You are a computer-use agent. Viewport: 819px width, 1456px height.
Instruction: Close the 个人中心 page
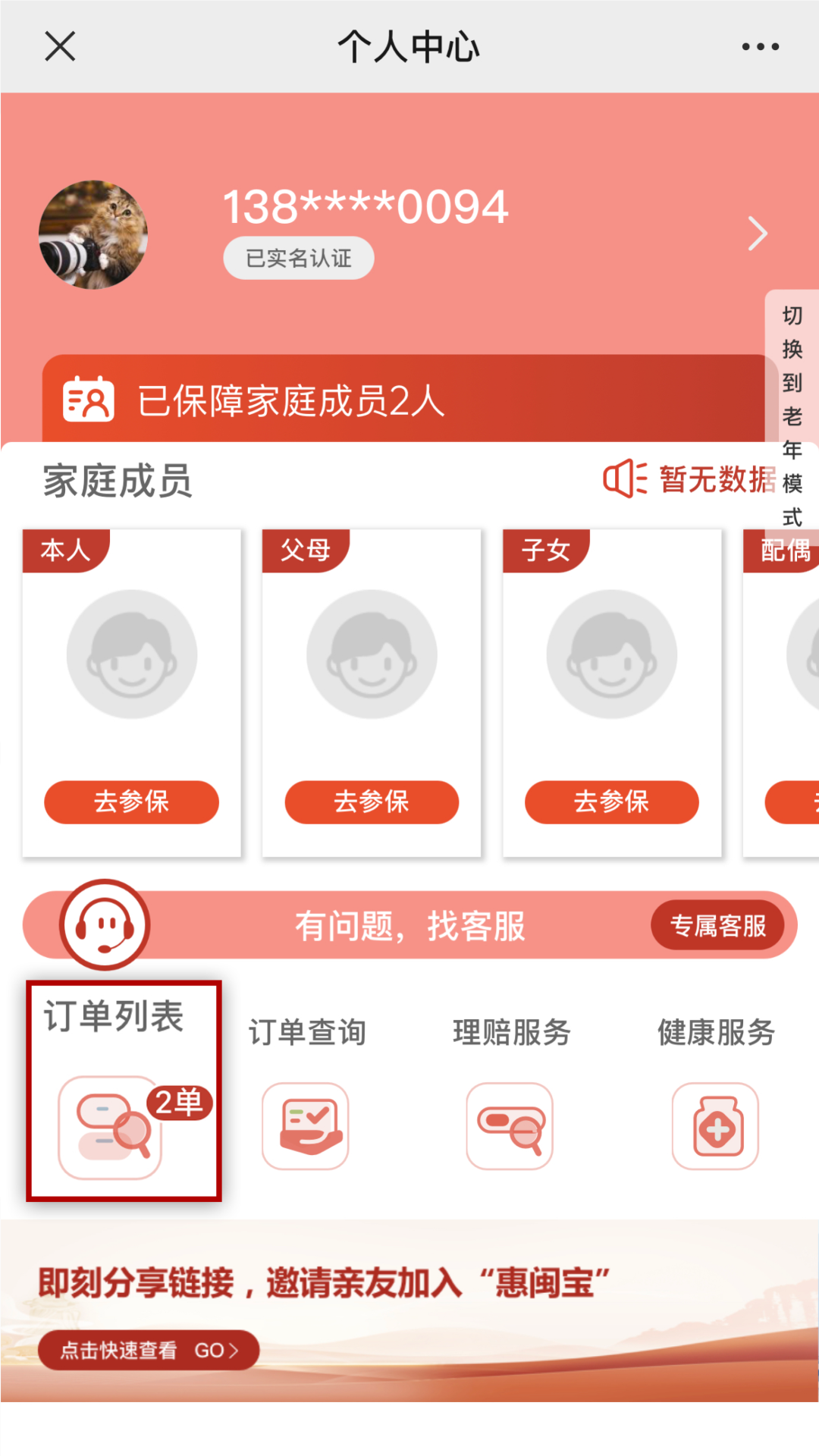click(x=60, y=46)
